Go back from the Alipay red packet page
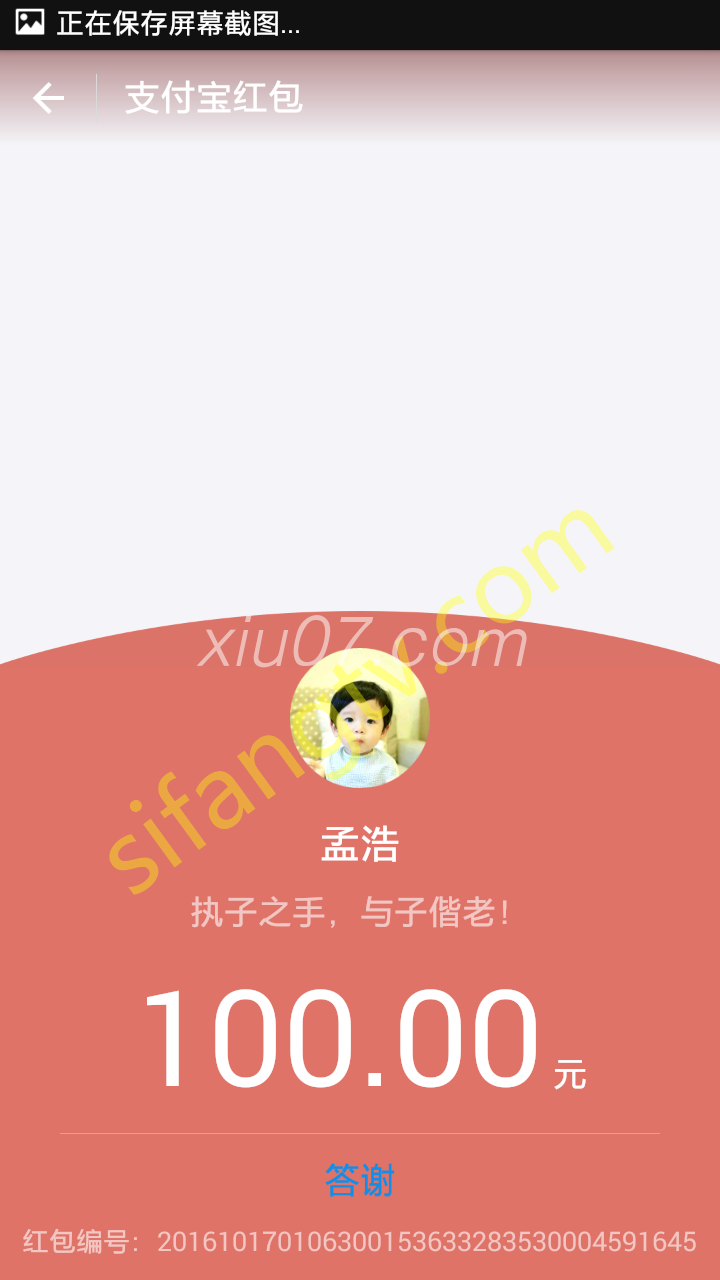Screen dimensions: 720x1280 [48, 98]
